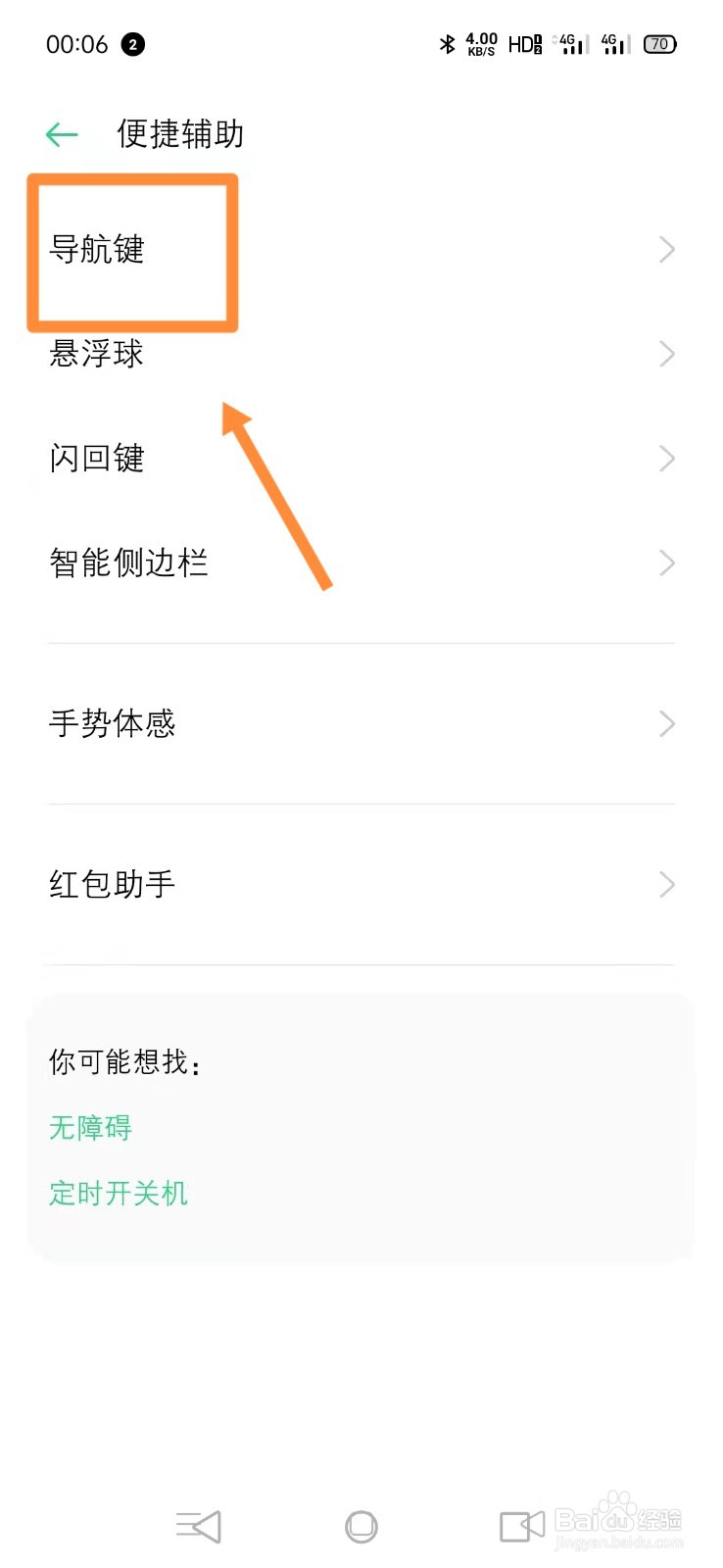Tap the notification count badge showing 2

point(132,43)
